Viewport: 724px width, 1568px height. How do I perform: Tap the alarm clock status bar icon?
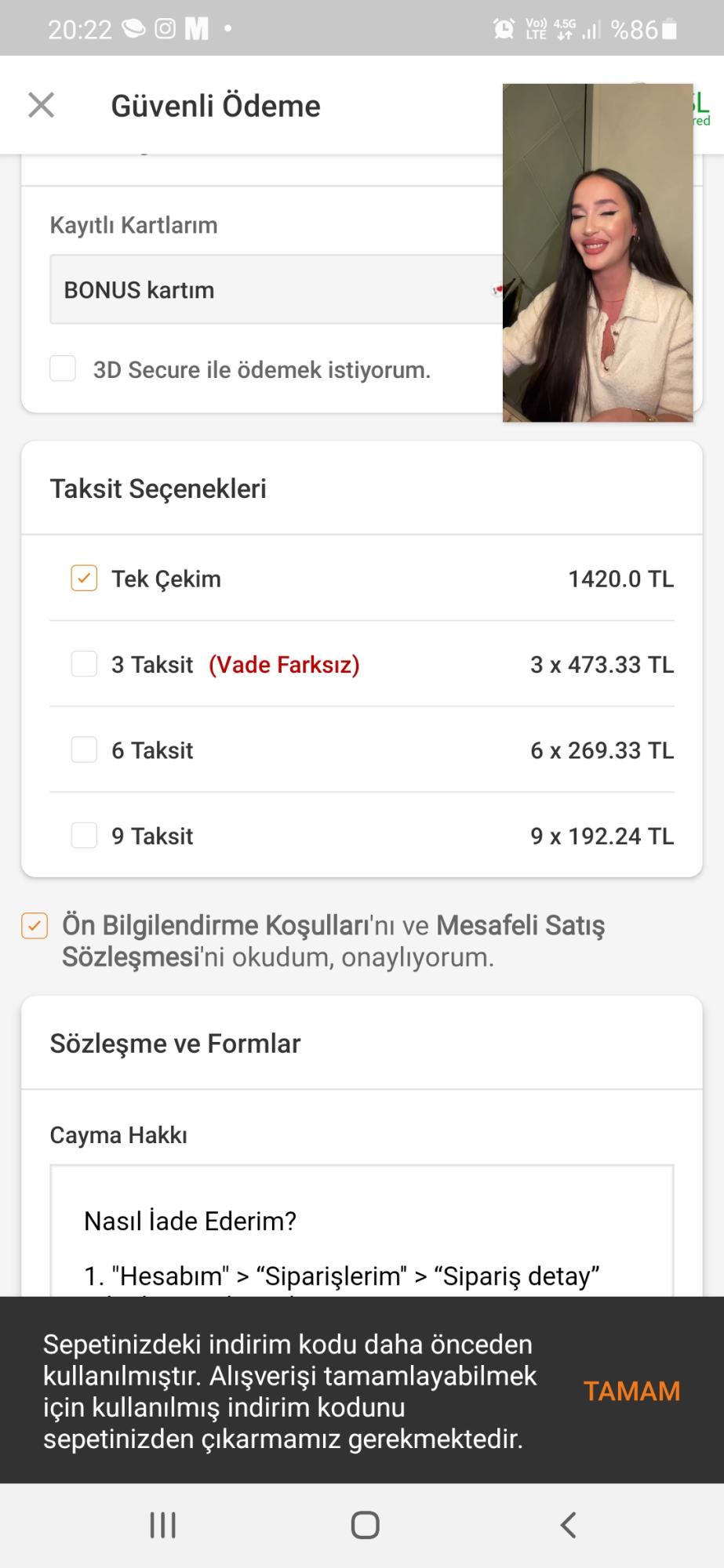502,28
